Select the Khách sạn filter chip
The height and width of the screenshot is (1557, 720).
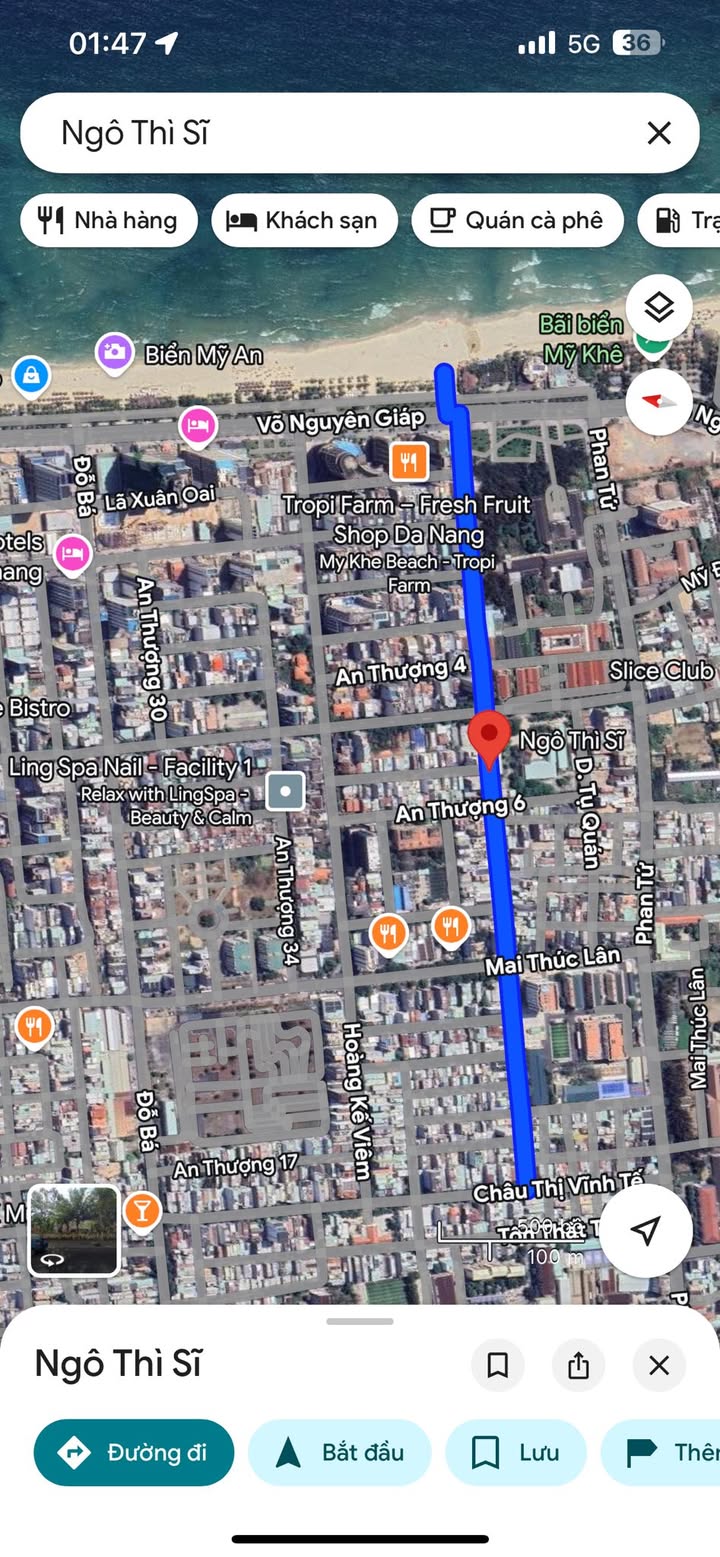(303, 221)
